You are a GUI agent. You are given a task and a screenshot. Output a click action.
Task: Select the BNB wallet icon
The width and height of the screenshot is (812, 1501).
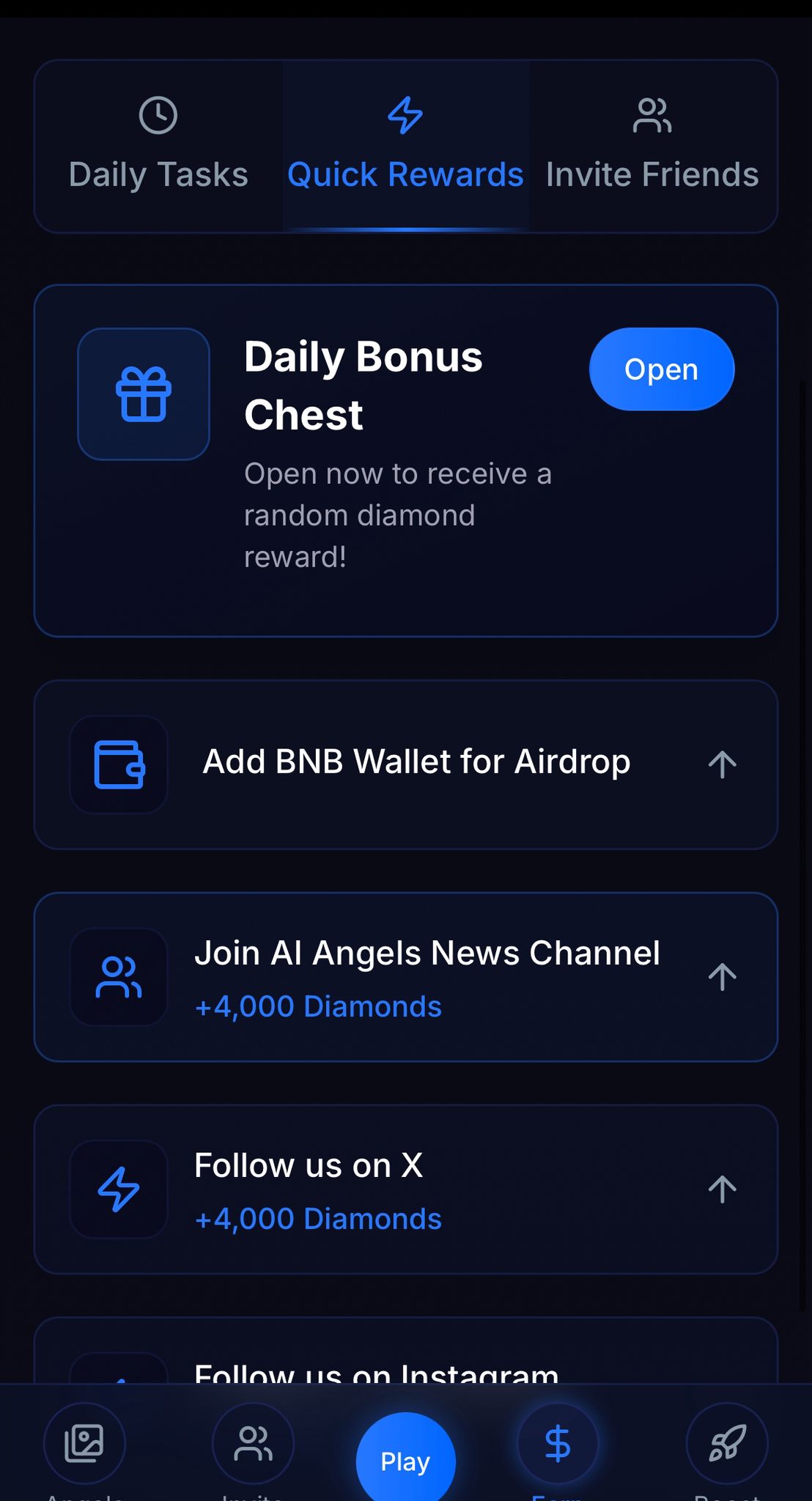[x=119, y=762]
